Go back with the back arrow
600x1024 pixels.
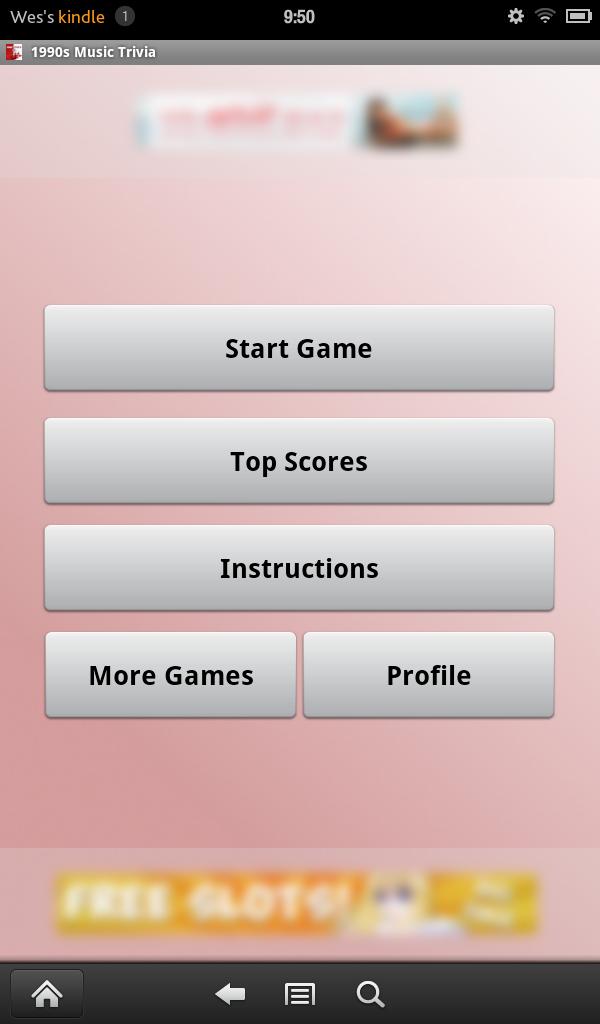[x=230, y=994]
